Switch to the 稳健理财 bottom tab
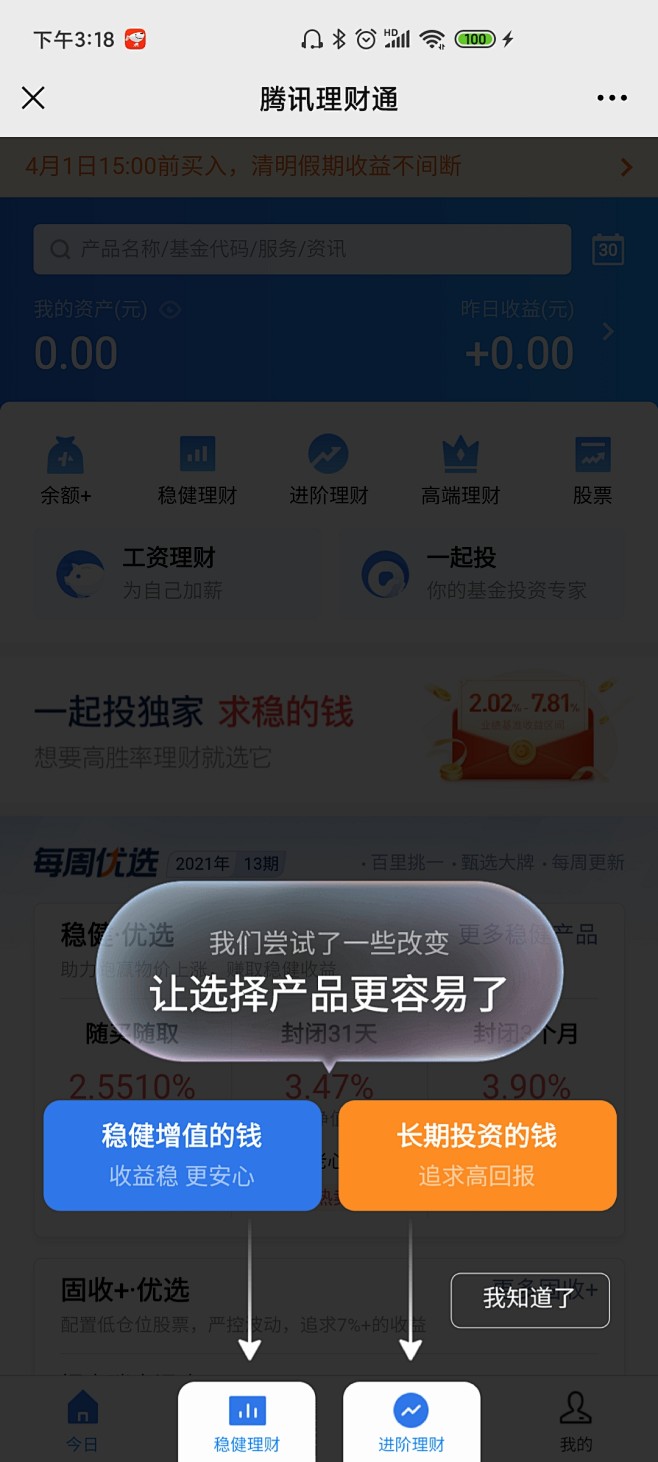This screenshot has width=658, height=1462. point(247,1422)
